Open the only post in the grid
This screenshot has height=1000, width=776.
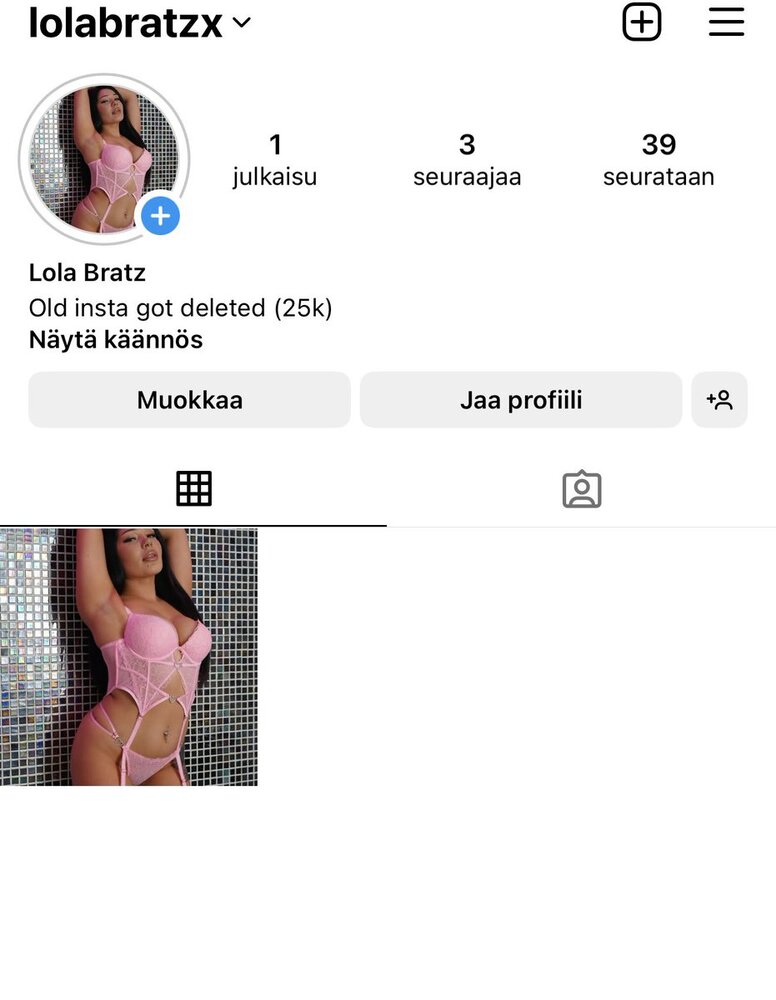point(129,657)
